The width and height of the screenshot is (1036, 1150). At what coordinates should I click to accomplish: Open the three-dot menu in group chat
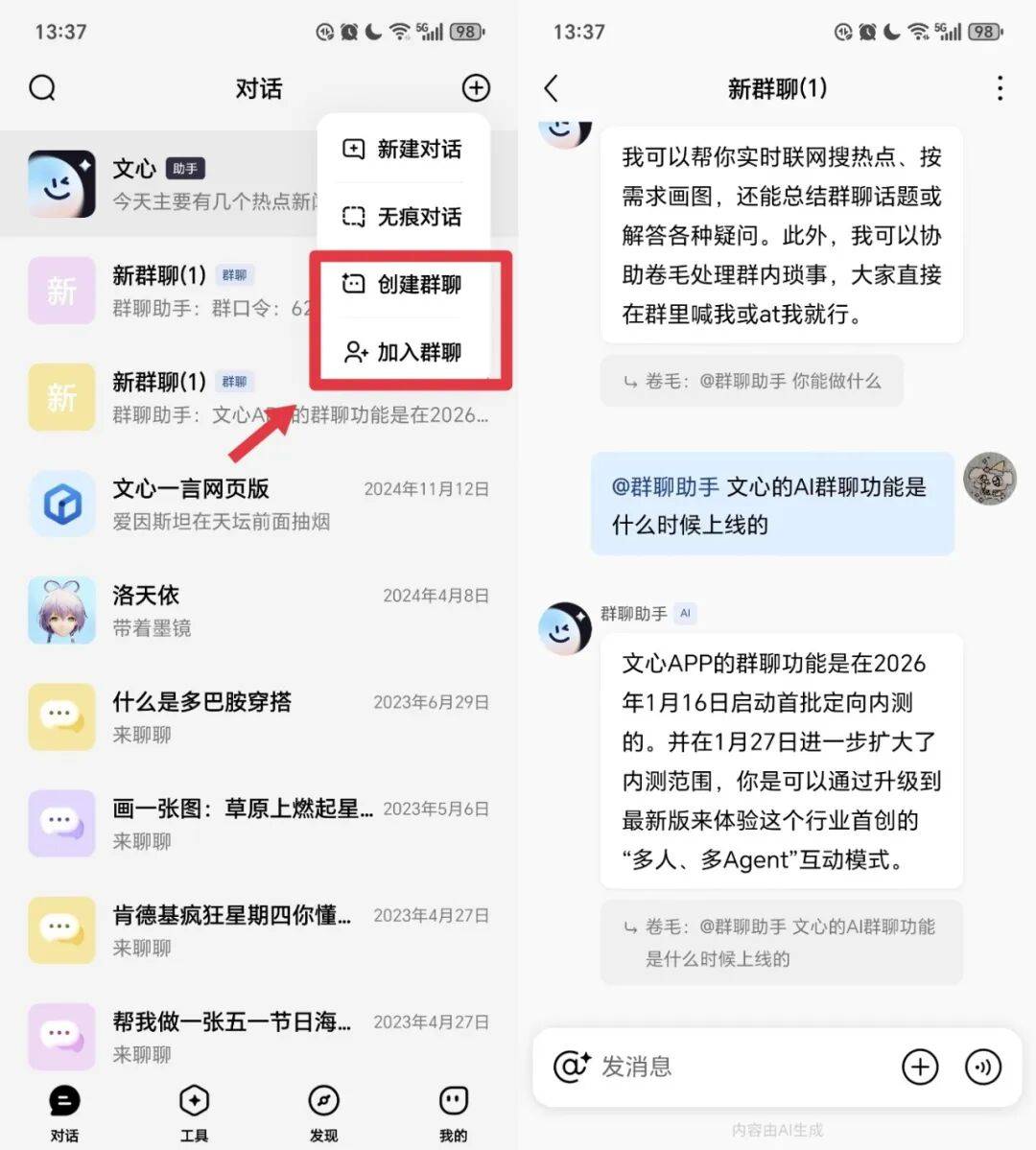click(x=1000, y=89)
